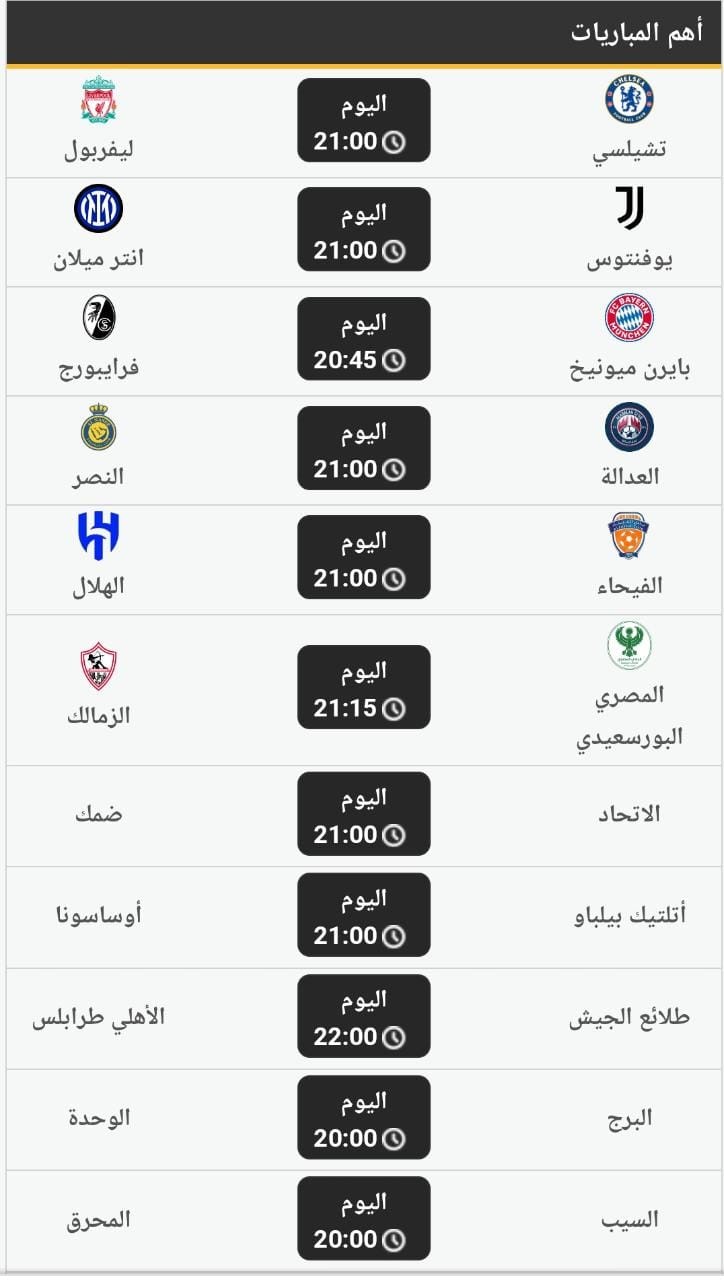
Task: Select the Al-Fayha vs Al-Hilal match
Action: click(363, 557)
